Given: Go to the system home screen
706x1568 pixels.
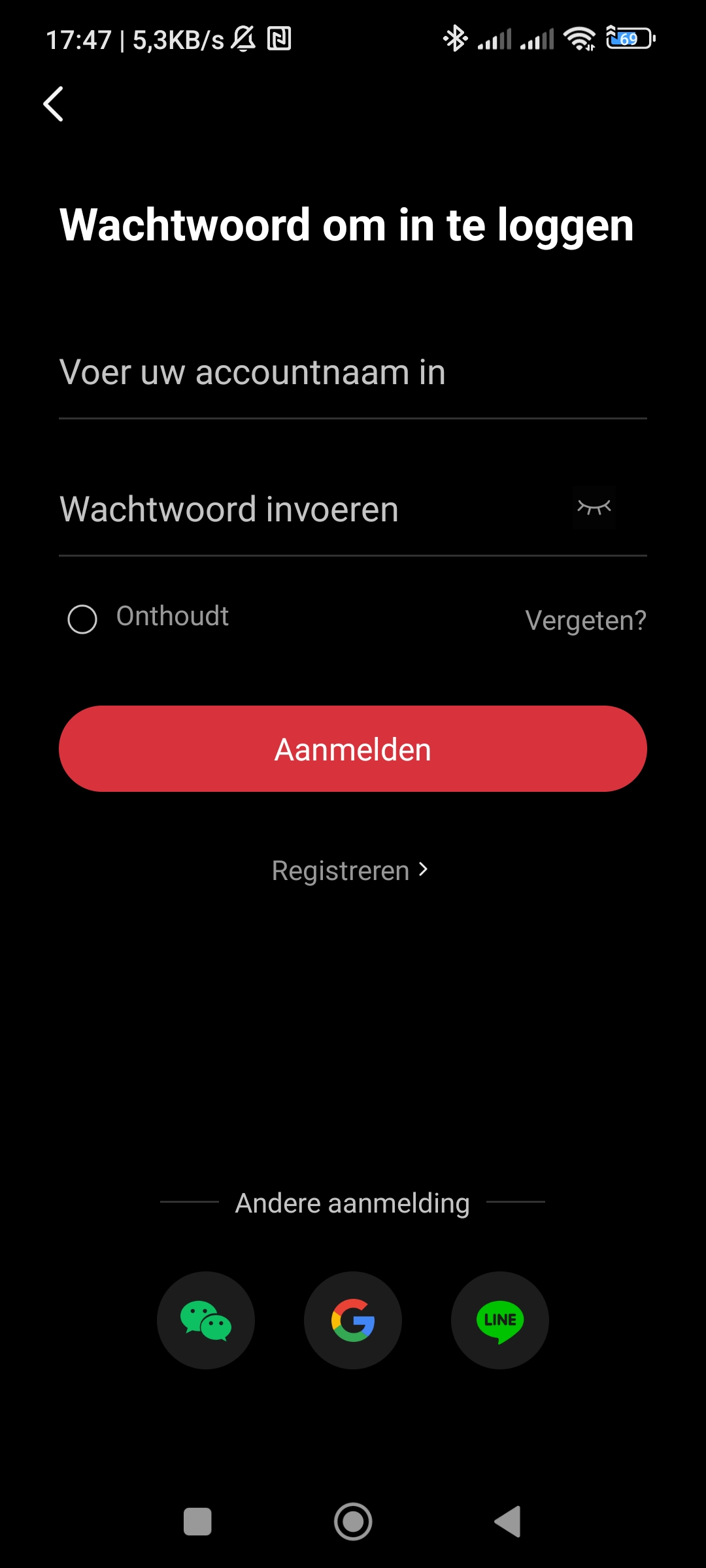Looking at the screenshot, I should 353,1522.
